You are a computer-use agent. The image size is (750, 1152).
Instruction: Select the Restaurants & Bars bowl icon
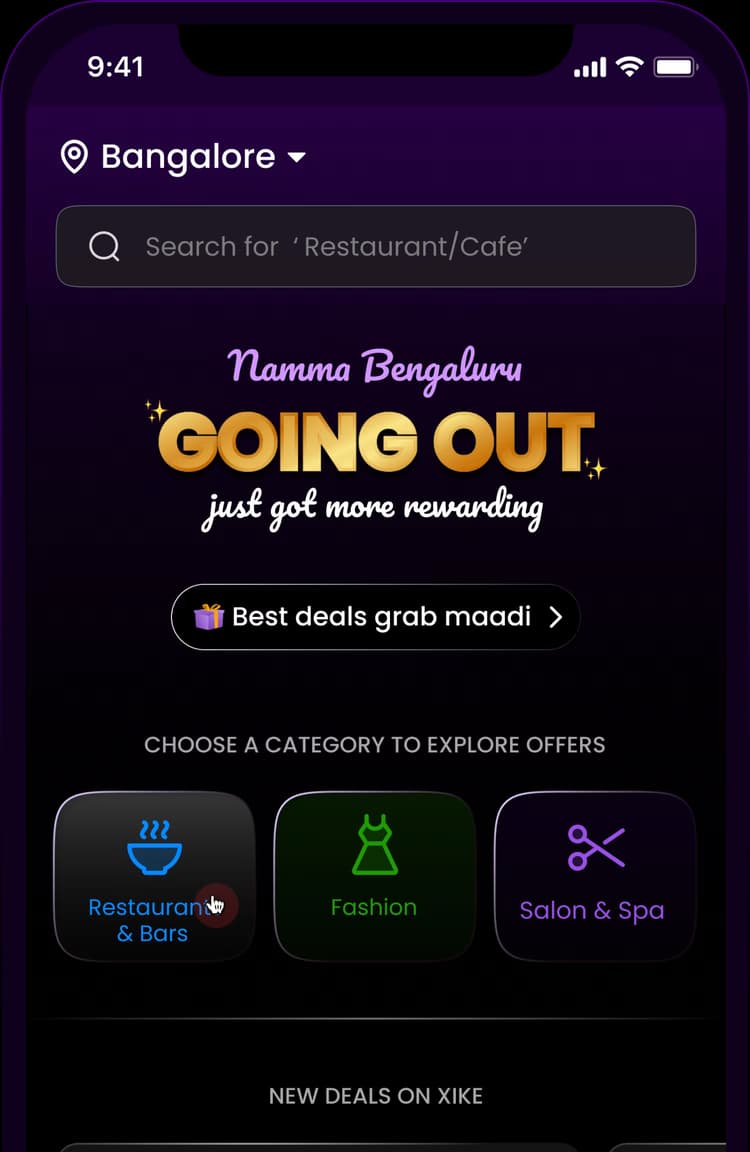pyautogui.click(x=154, y=847)
